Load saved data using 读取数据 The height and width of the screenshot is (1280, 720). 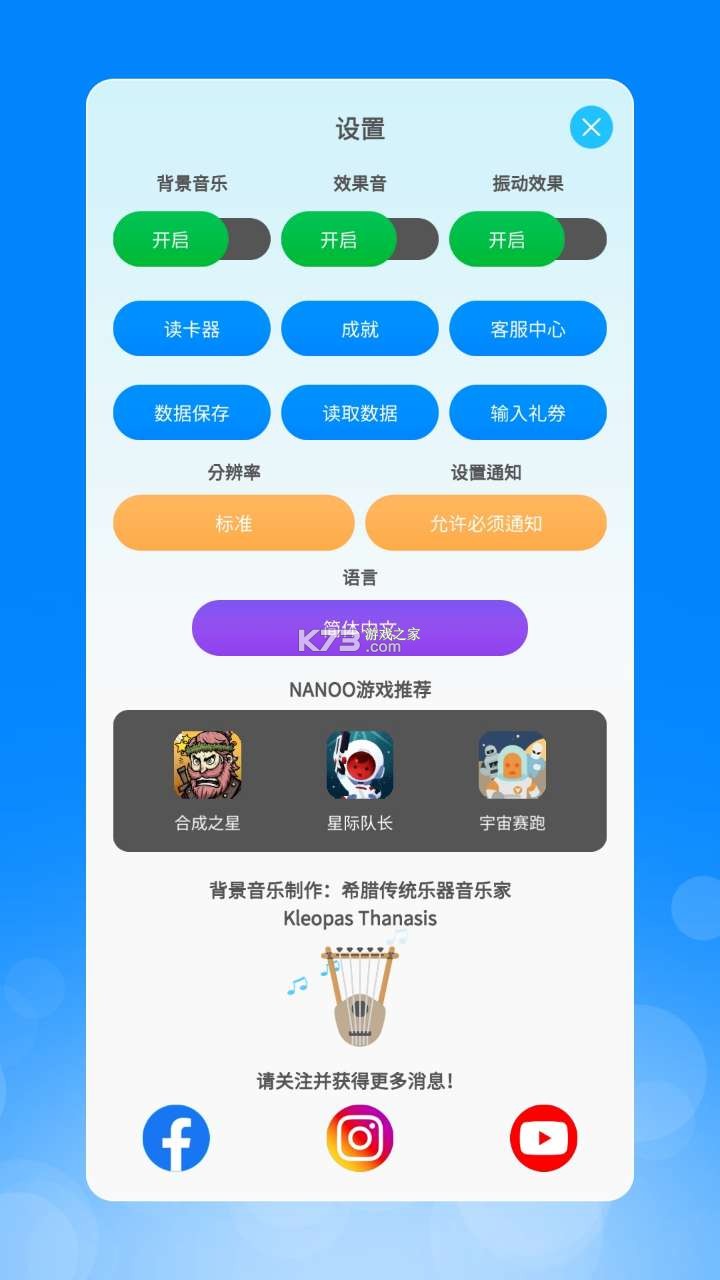click(360, 413)
